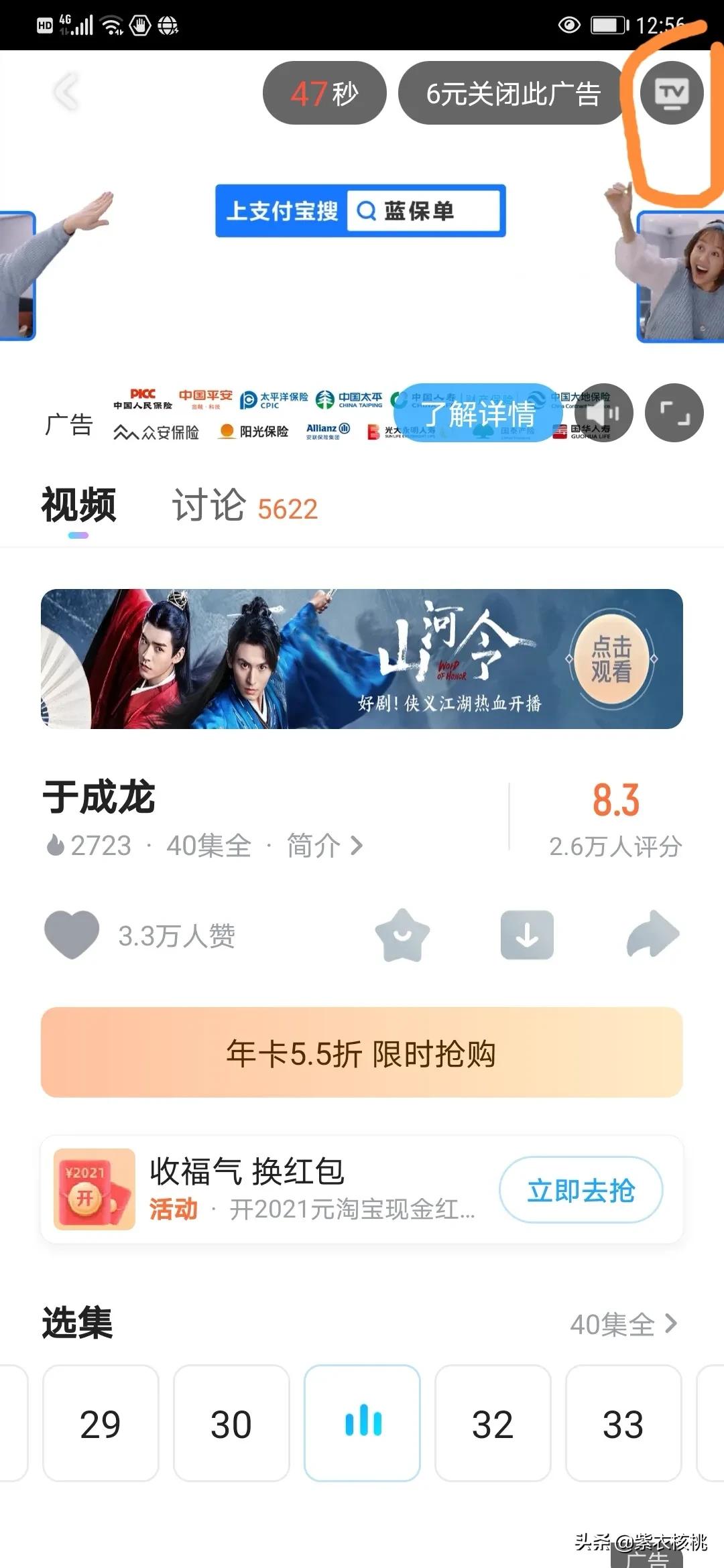The image size is (724, 1568).
Task: Toggle the like heart showing 3.3万人赞
Action: [71, 934]
